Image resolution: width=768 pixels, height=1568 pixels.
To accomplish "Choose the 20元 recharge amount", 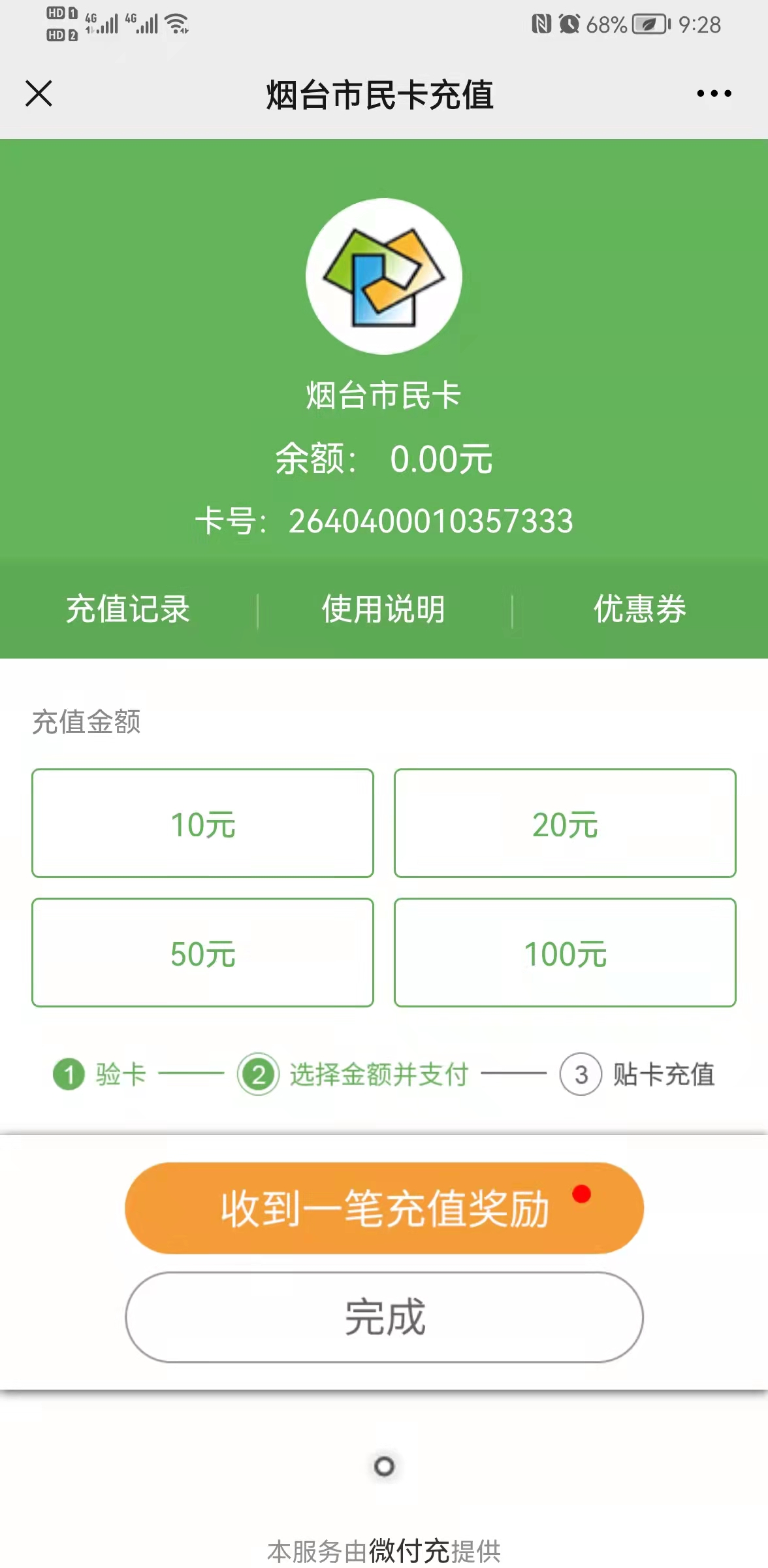I will 565,823.
